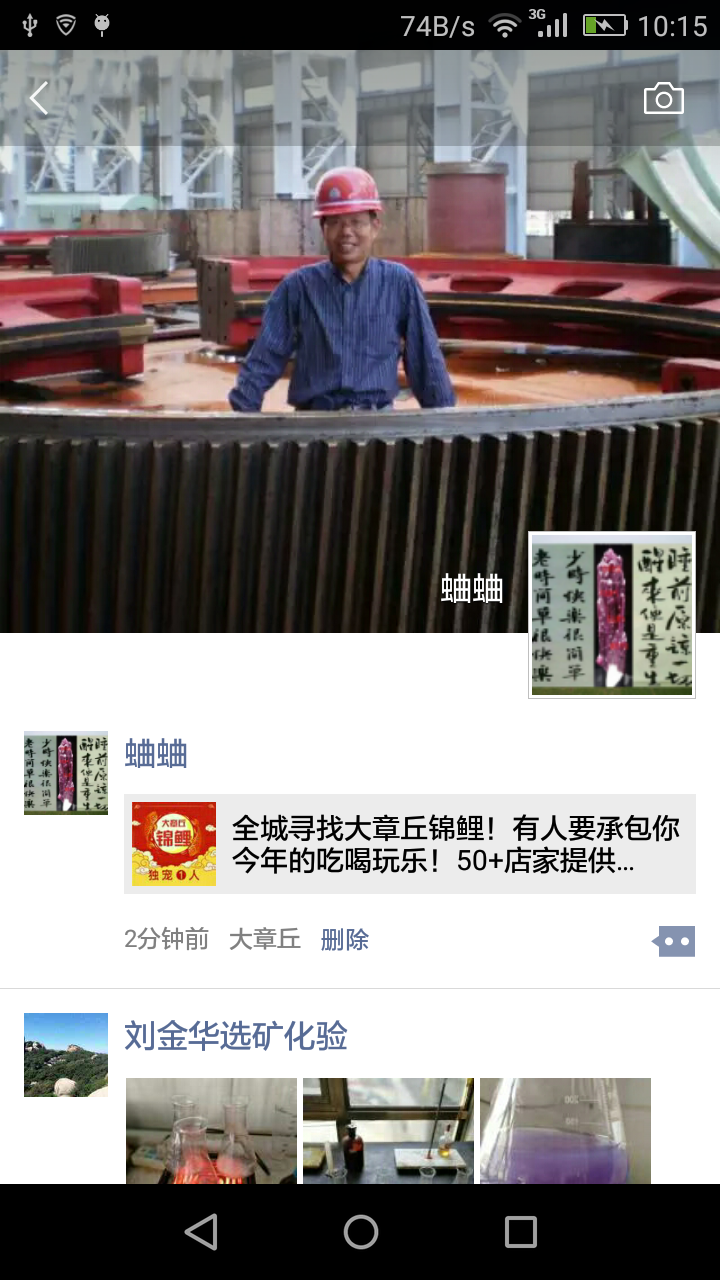
Task: Tap the 刘金华选矿化验 name link
Action: click(236, 1036)
